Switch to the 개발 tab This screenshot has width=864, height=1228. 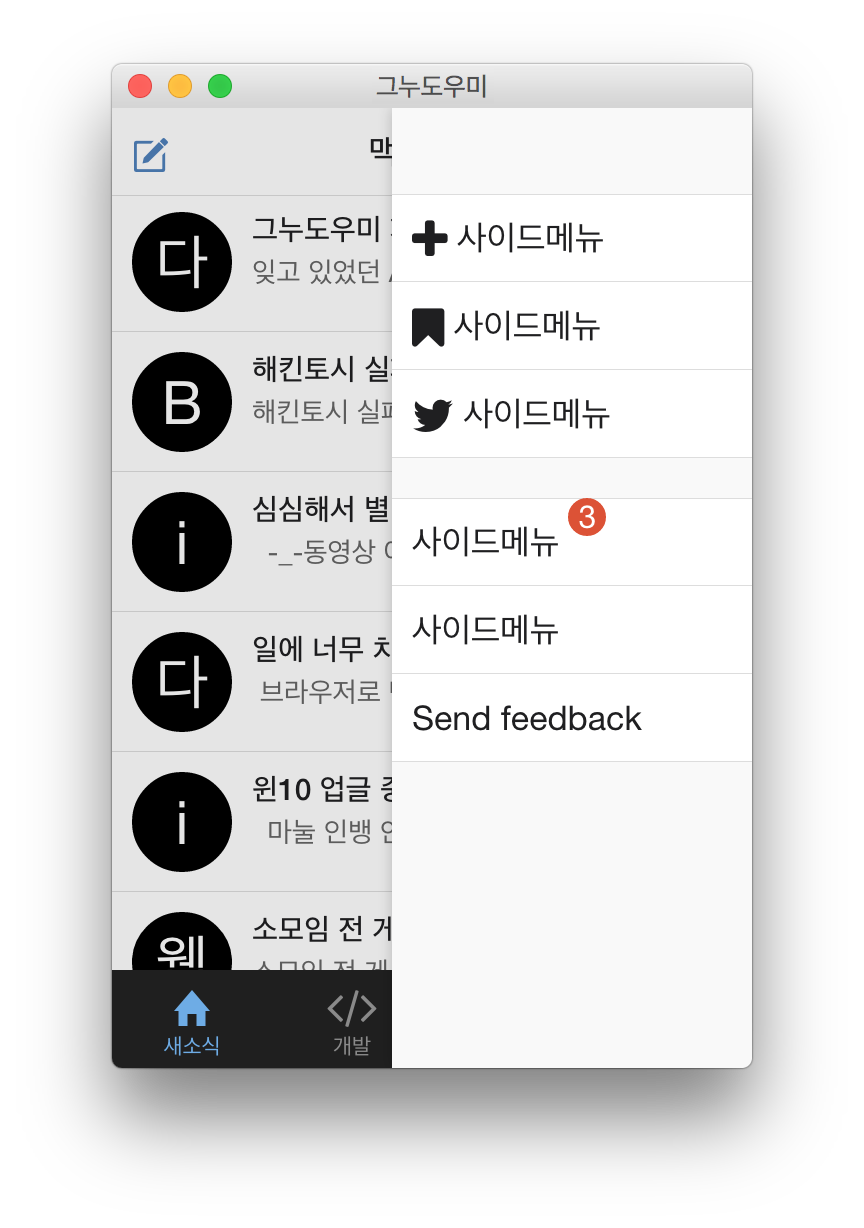tap(352, 1022)
